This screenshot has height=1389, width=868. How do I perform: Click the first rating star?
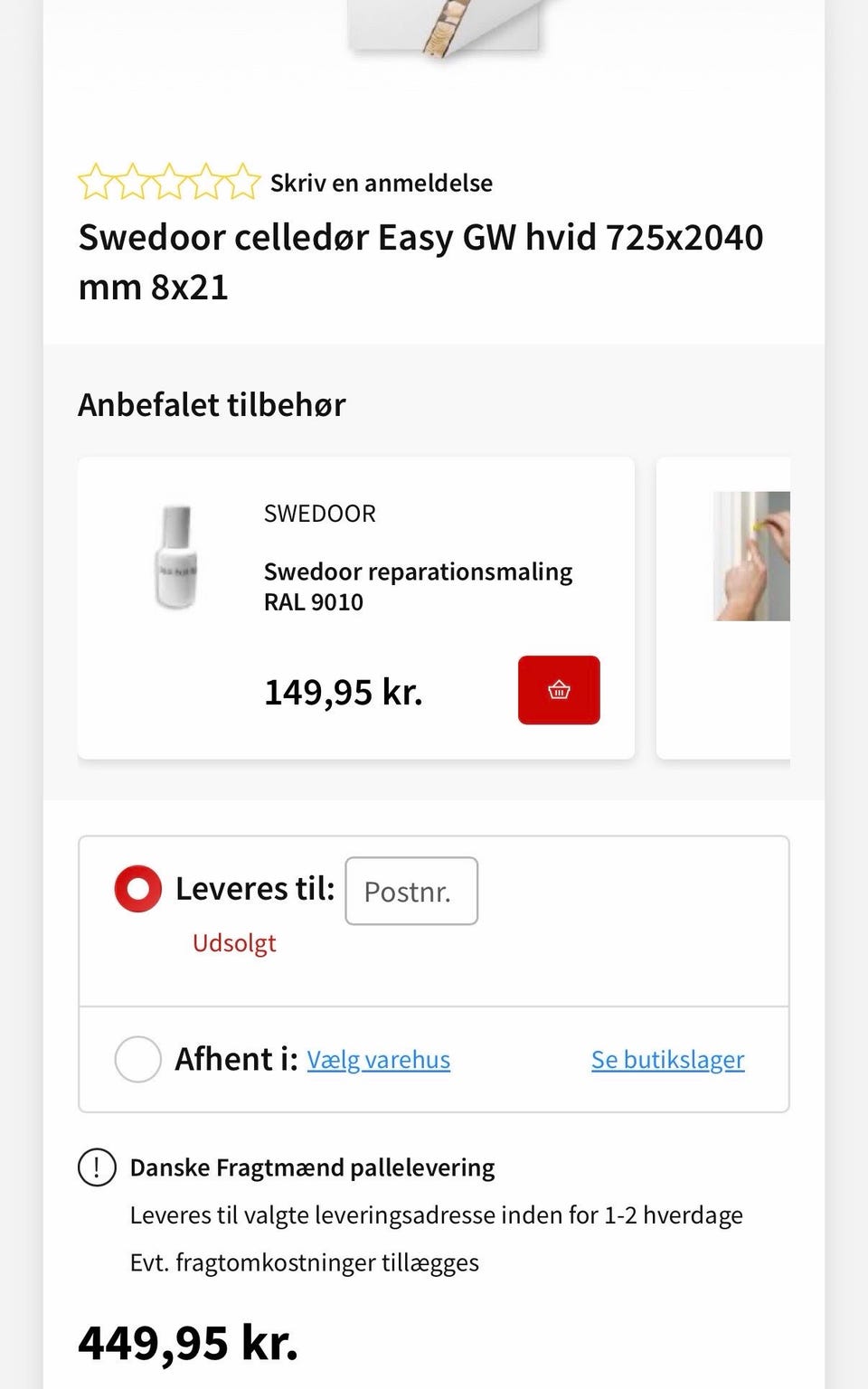pos(97,181)
